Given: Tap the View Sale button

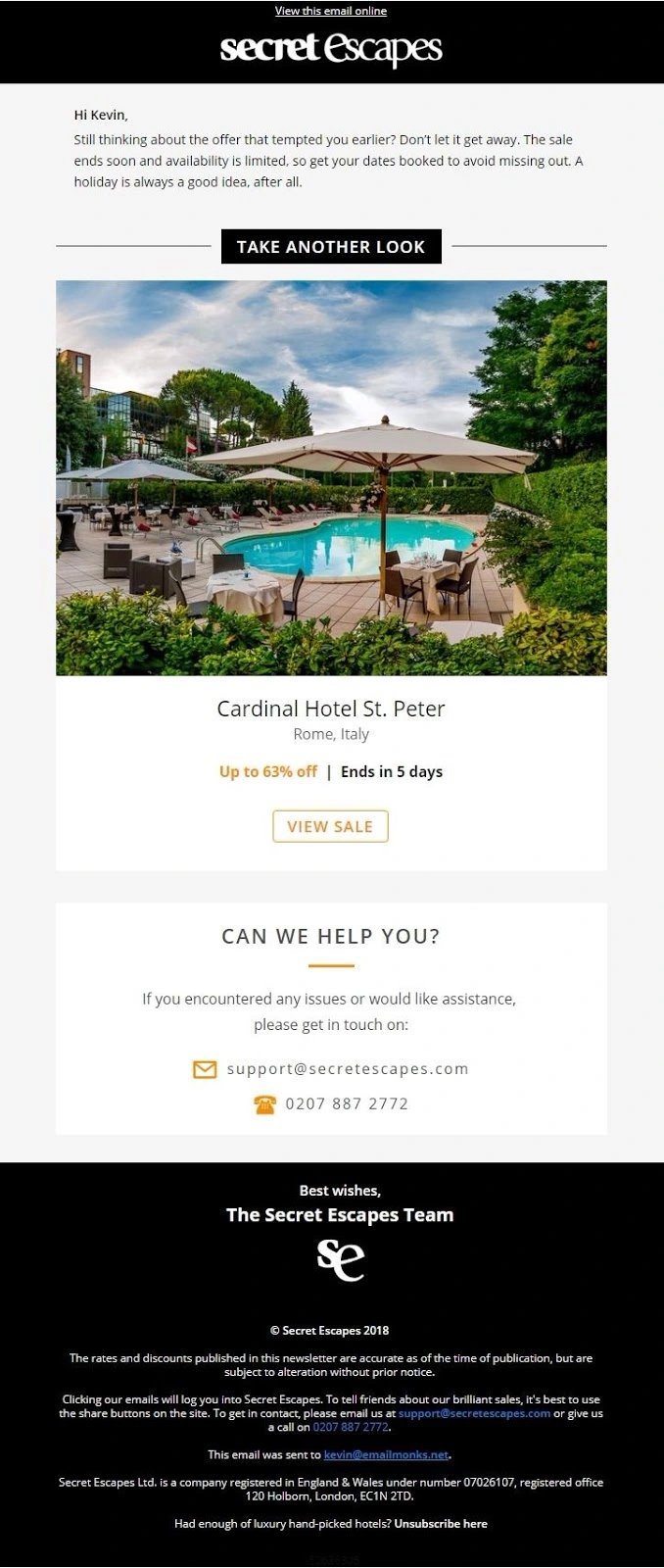Looking at the screenshot, I should tap(330, 826).
